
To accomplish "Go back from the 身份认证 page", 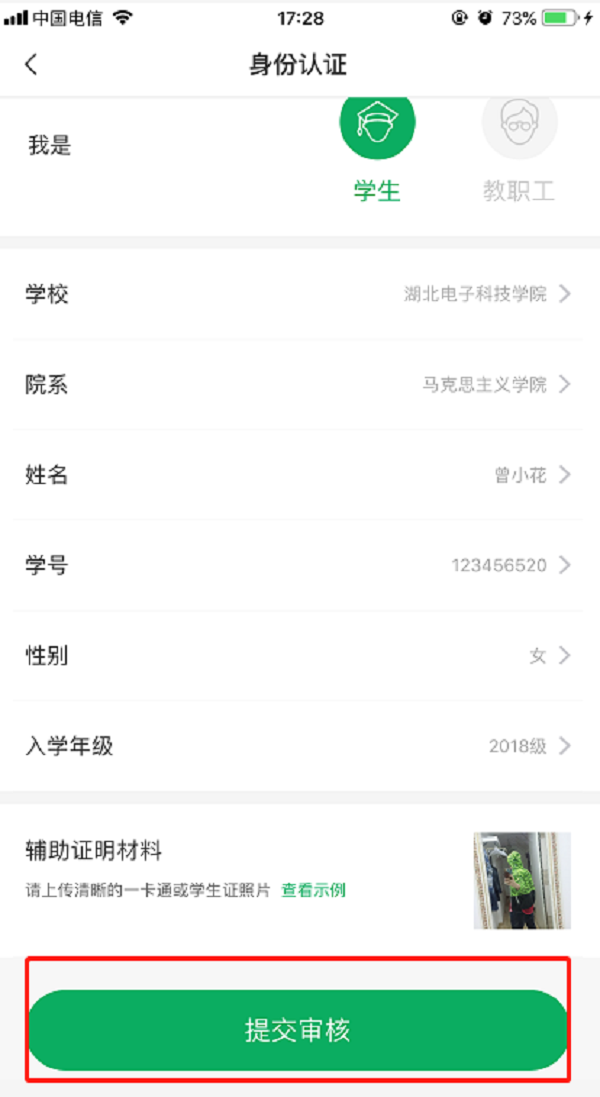I will click(31, 65).
